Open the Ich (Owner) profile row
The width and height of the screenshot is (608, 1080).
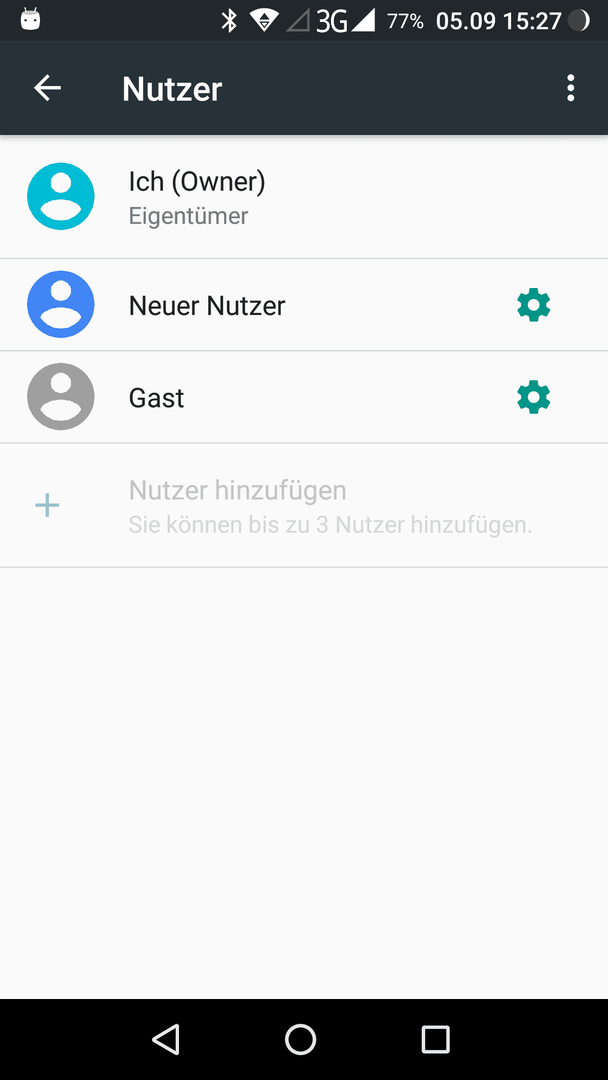point(304,196)
